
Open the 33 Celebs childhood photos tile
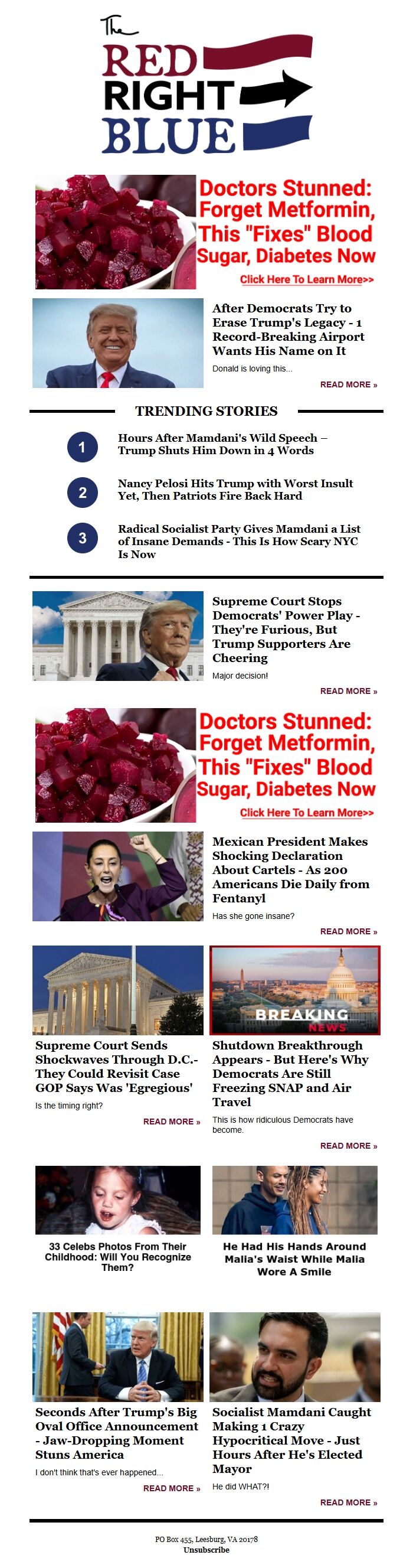click(x=117, y=1256)
